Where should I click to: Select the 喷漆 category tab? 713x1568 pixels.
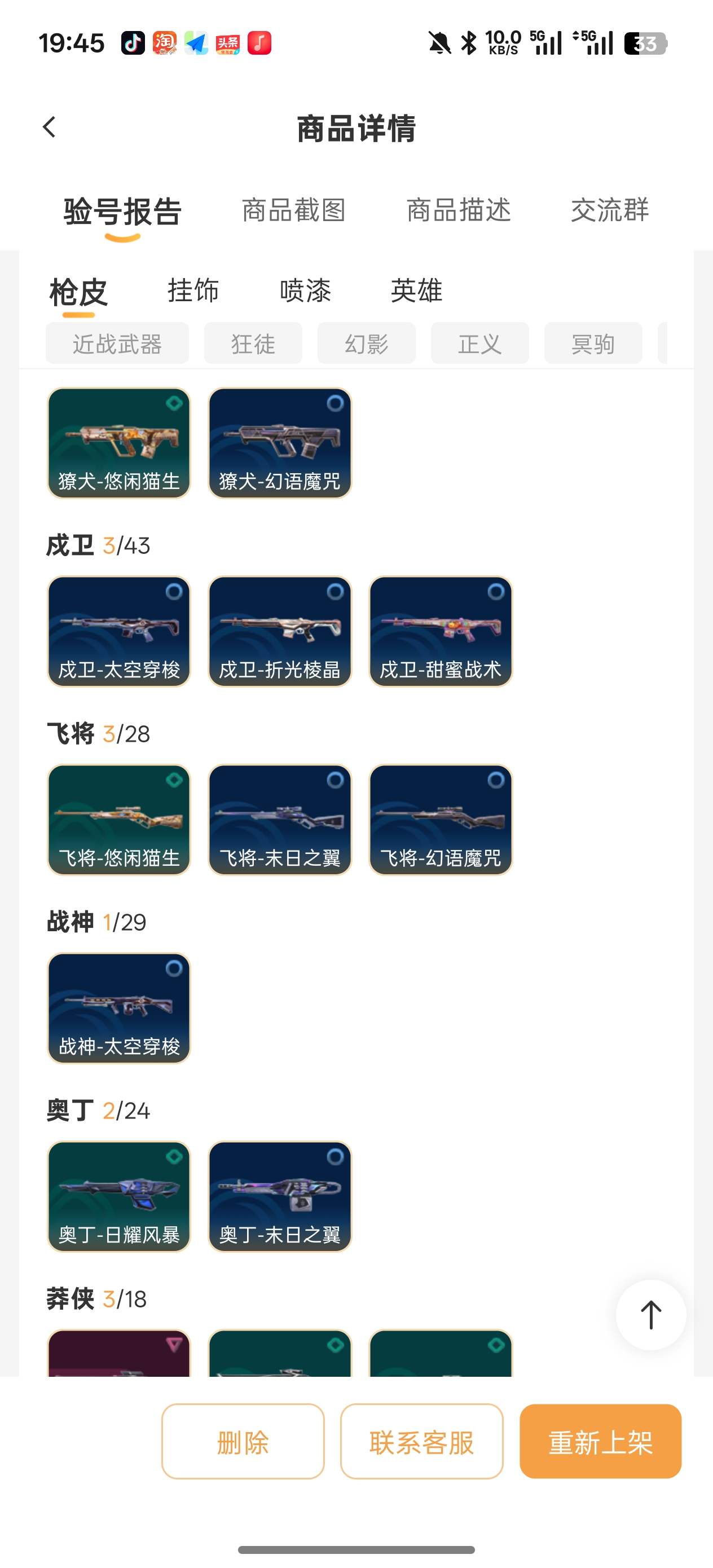(x=305, y=290)
